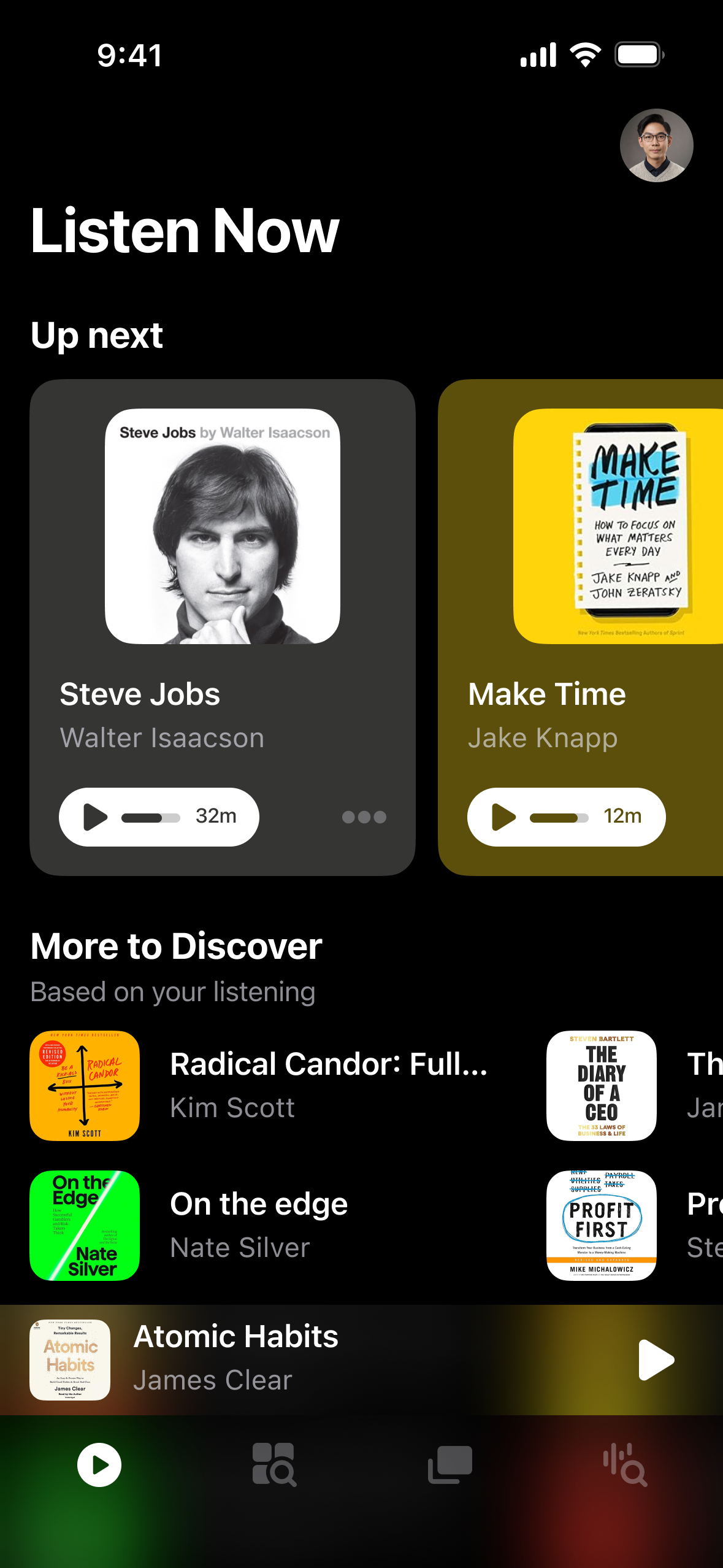
Task: Tap the More to Discover heading
Action: click(175, 945)
